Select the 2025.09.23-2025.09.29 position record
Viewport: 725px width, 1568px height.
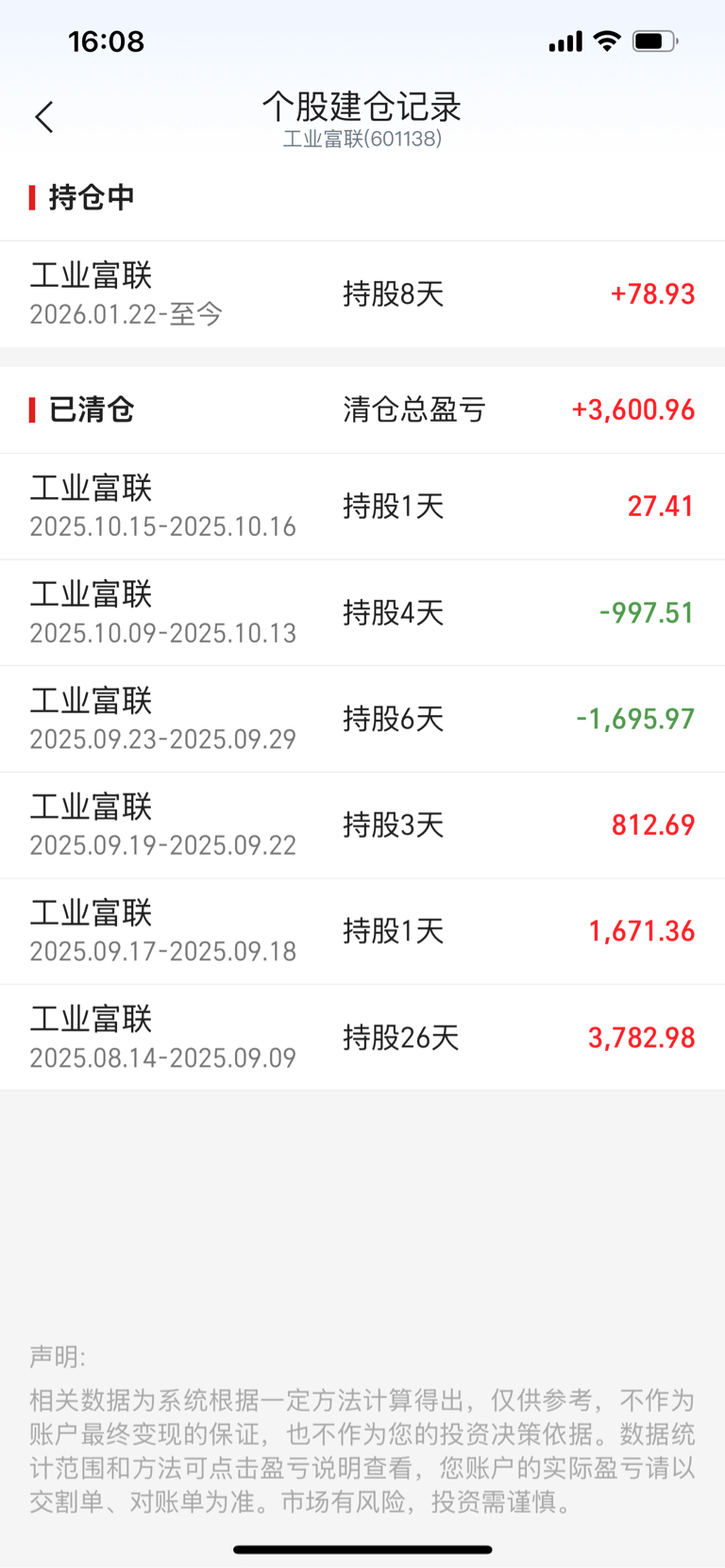point(362,719)
